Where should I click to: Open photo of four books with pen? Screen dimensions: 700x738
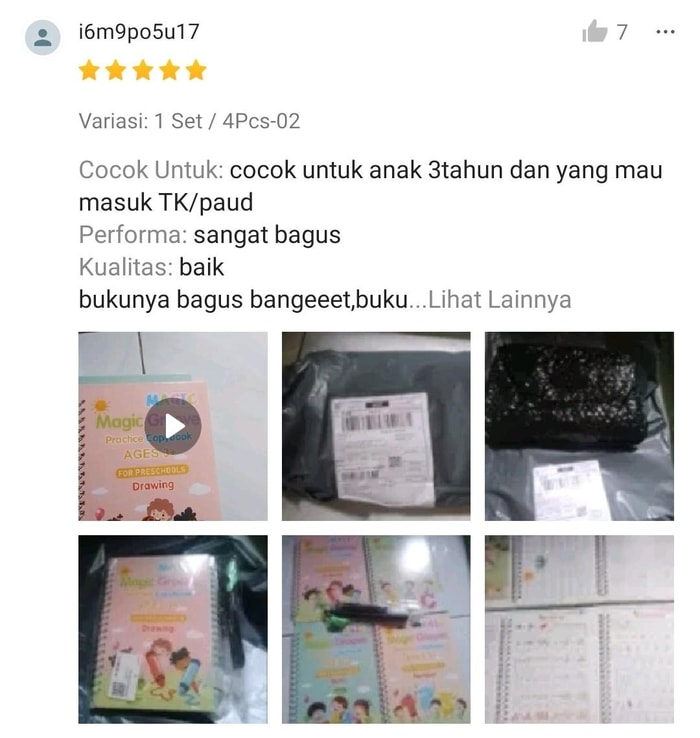point(376,628)
